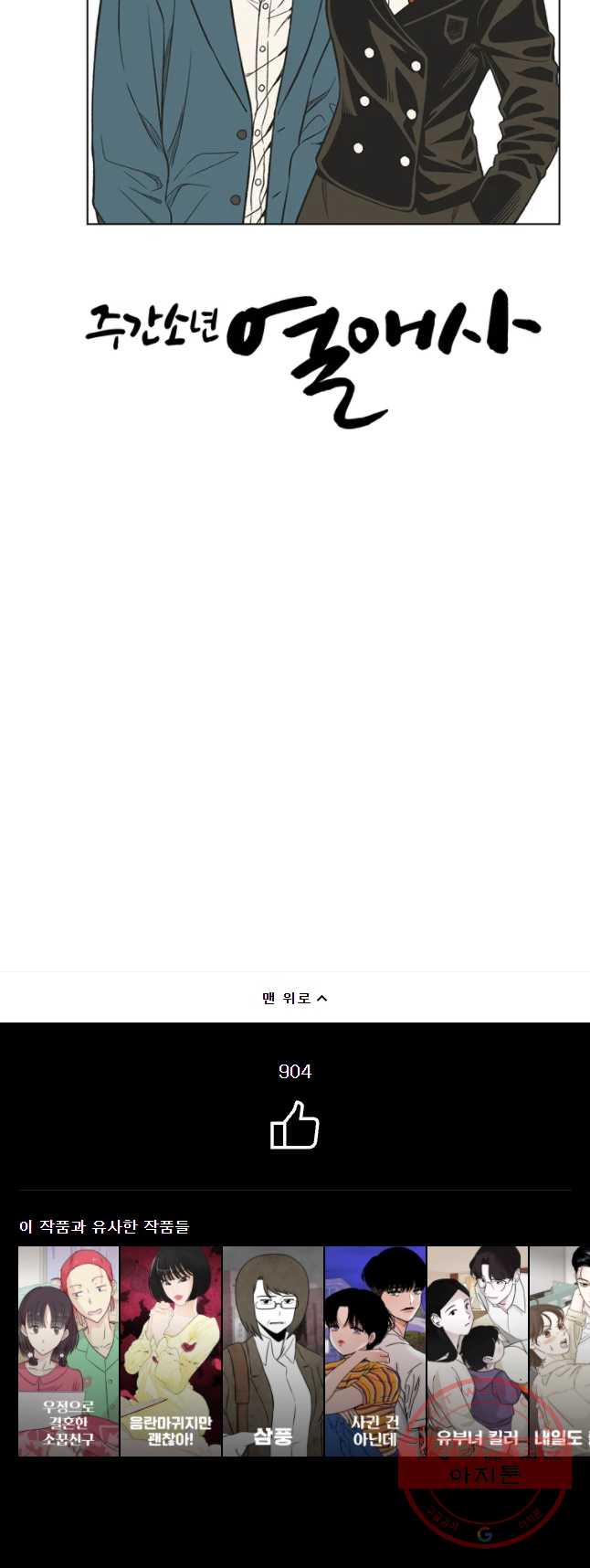Open webtoon 유부녀 킬러
This screenshot has width=590, height=1568.
click(x=477, y=1351)
